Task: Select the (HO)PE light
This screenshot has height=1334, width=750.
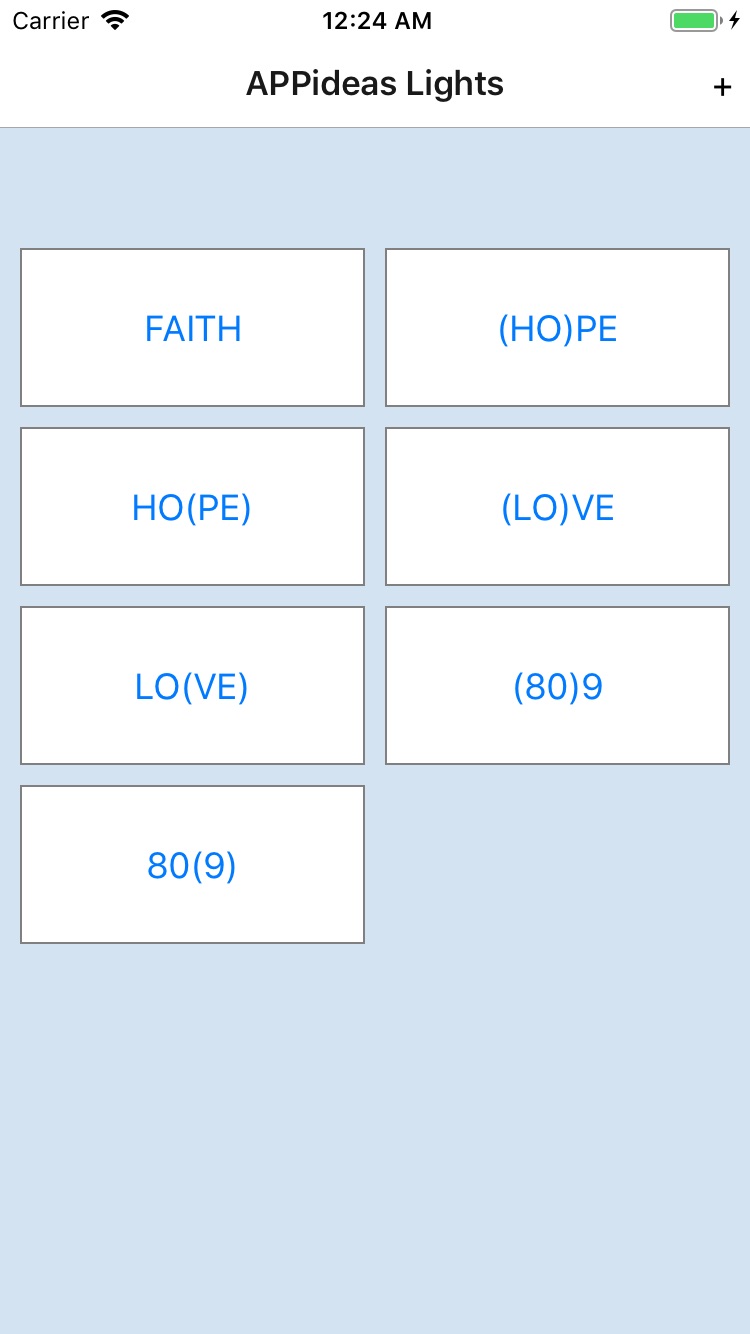Action: click(x=557, y=328)
